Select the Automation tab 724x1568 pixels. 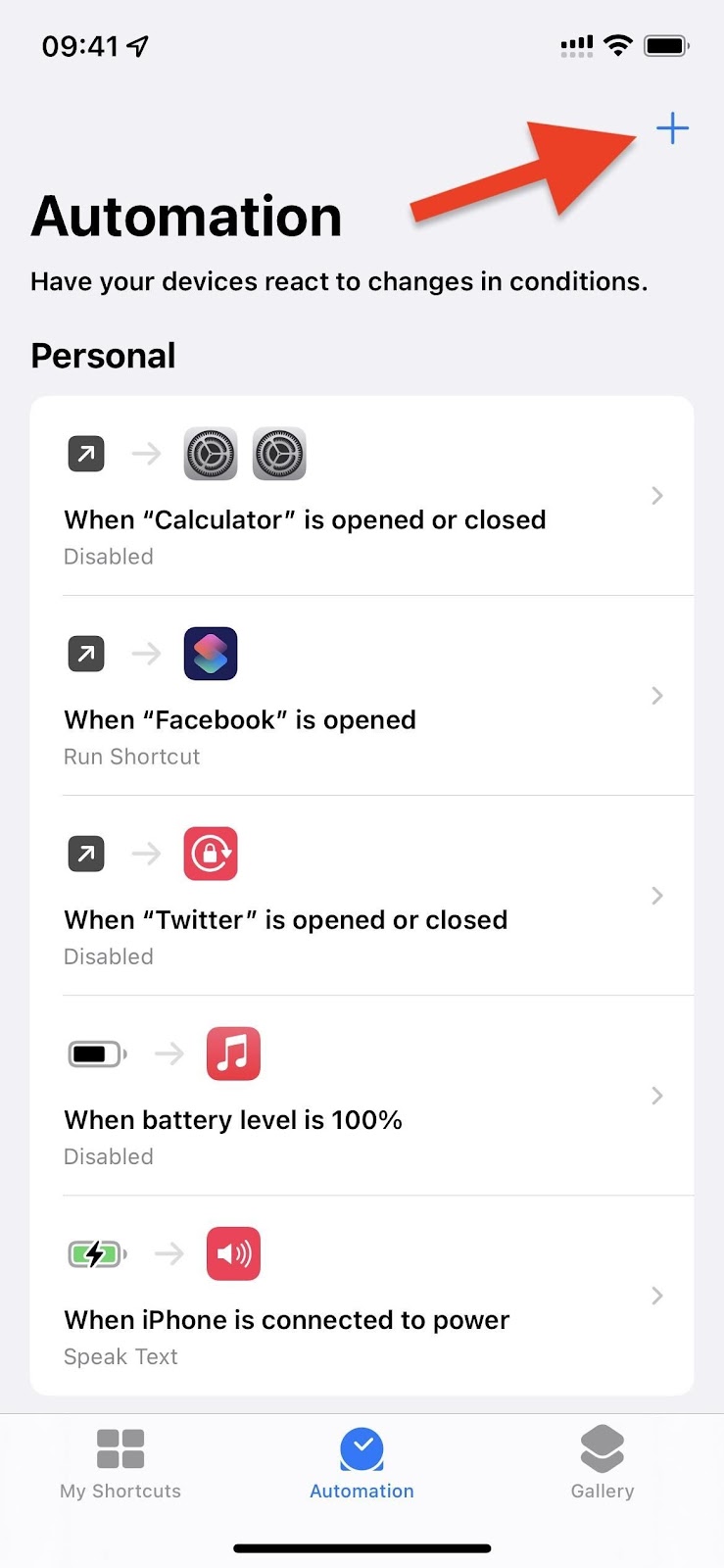[362, 1464]
